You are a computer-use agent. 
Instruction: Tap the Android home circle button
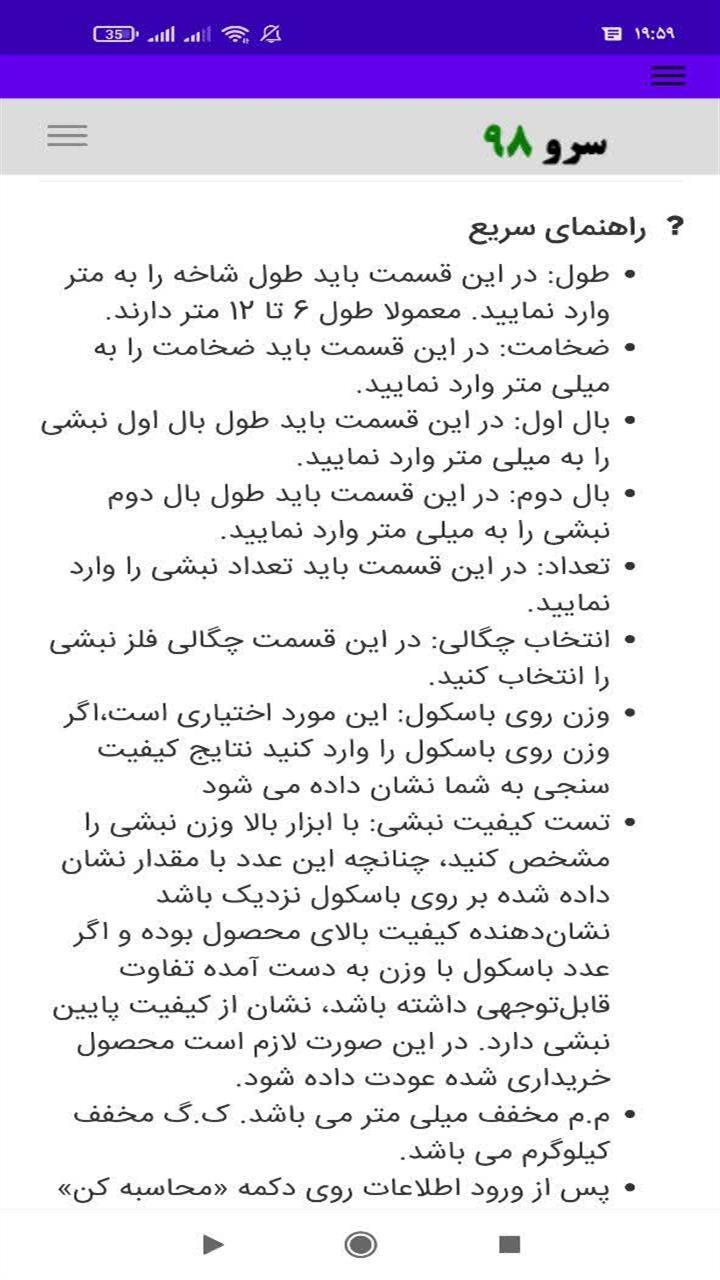click(359, 1243)
